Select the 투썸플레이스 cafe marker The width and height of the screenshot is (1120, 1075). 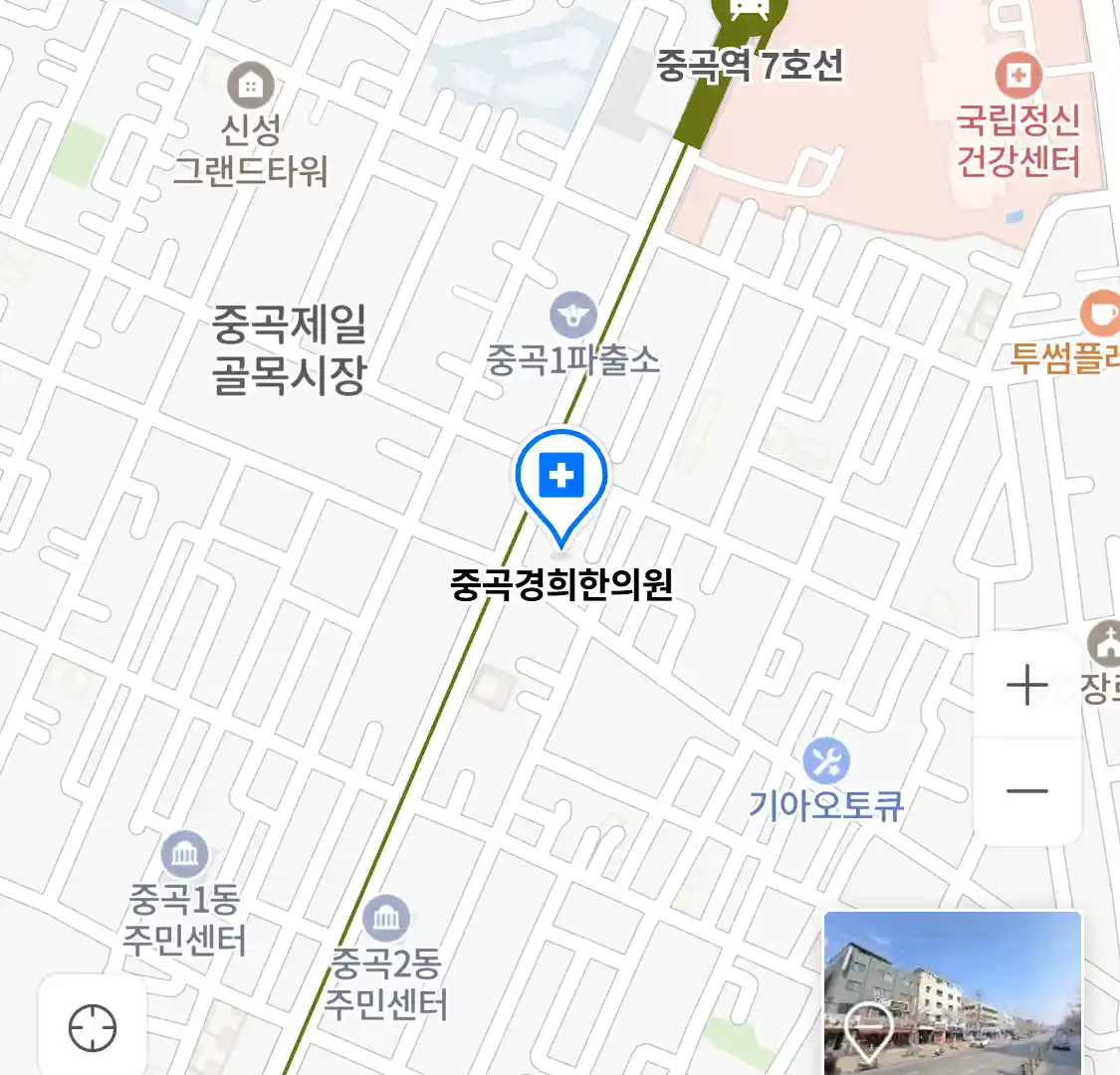(1101, 314)
